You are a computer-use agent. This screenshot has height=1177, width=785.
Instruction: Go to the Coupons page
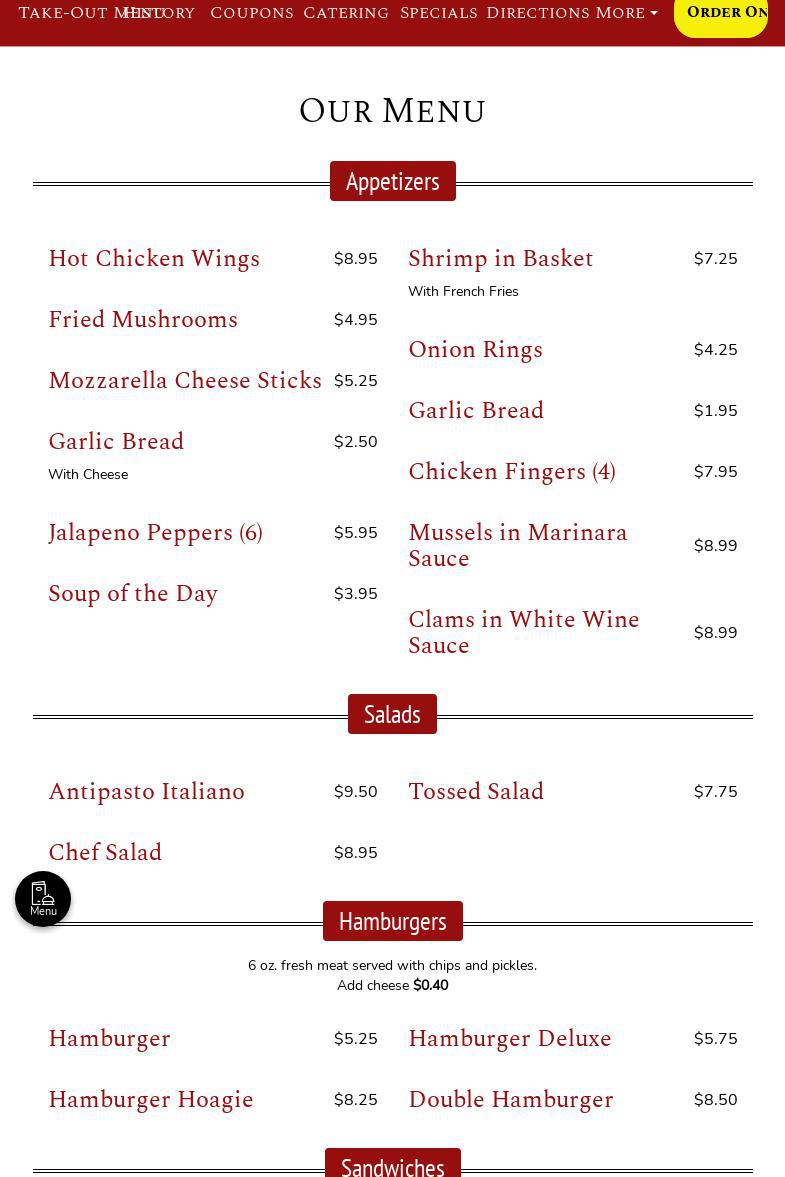(252, 13)
